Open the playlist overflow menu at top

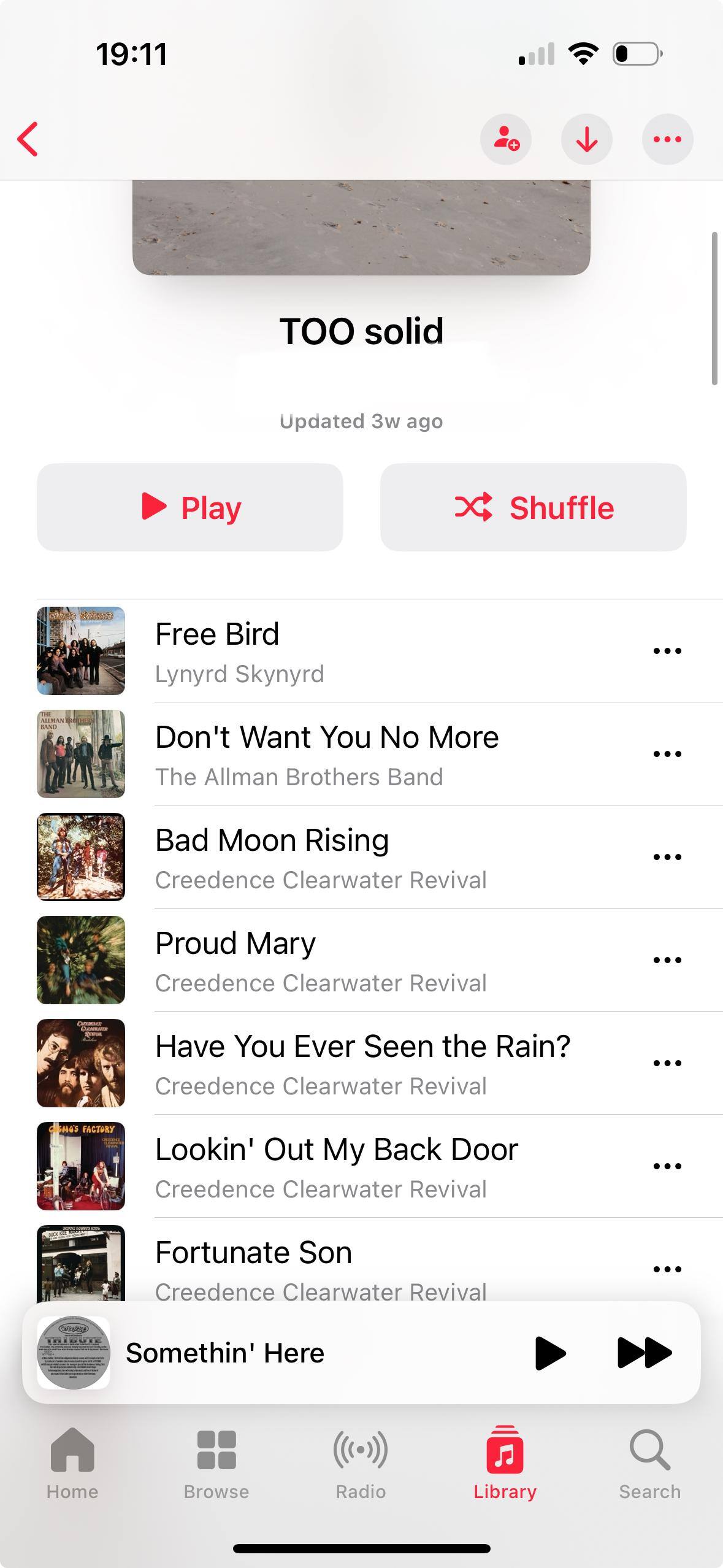[x=667, y=139]
